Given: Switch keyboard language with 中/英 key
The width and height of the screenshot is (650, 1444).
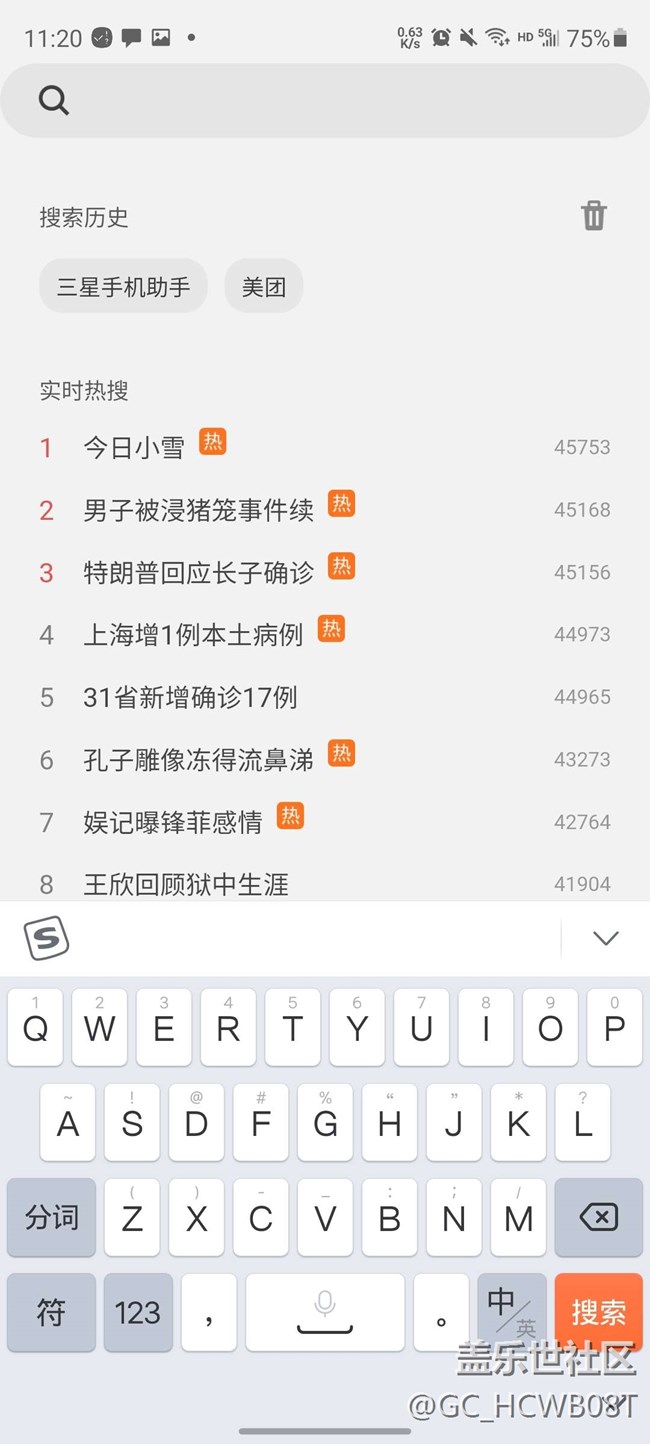Looking at the screenshot, I should click(512, 1312).
